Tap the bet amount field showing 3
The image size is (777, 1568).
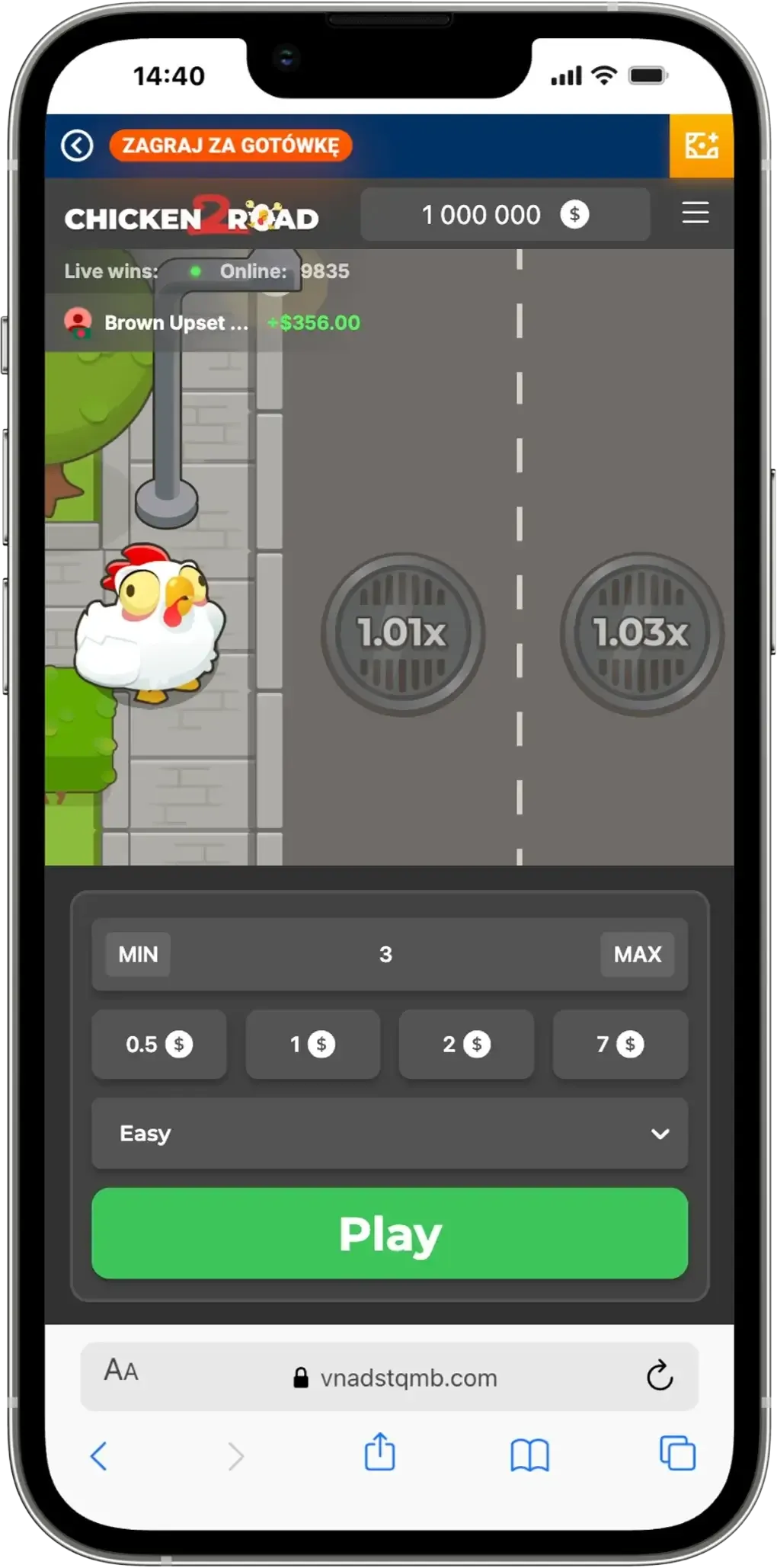(385, 954)
